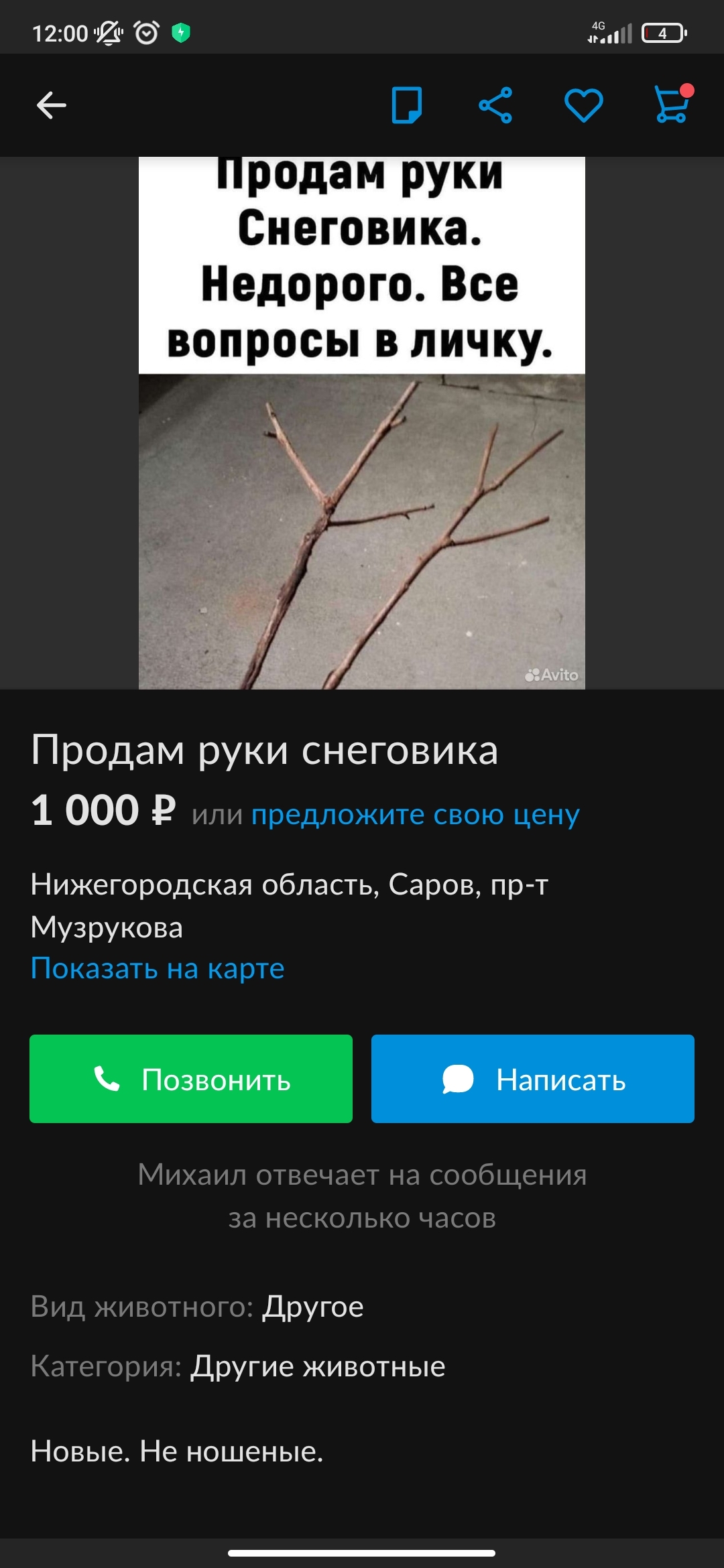Add the listing to favorites
Image resolution: width=724 pixels, height=1568 pixels.
(584, 105)
